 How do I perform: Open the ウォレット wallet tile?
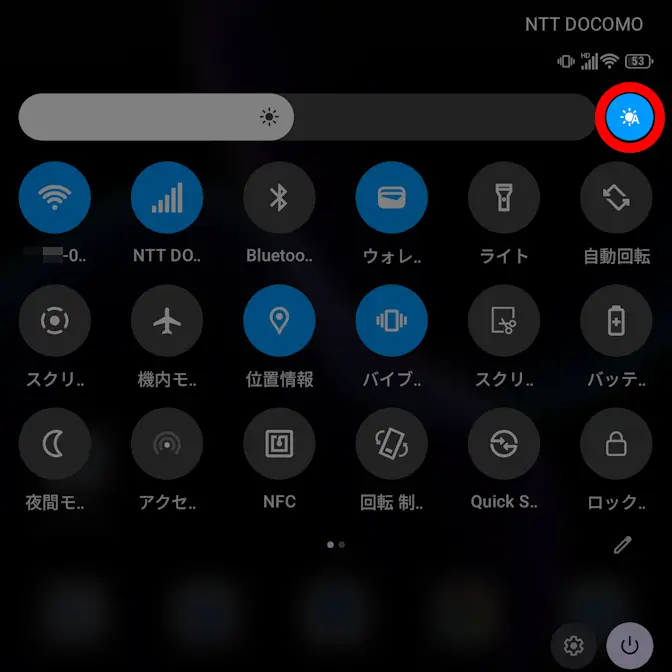(x=392, y=197)
